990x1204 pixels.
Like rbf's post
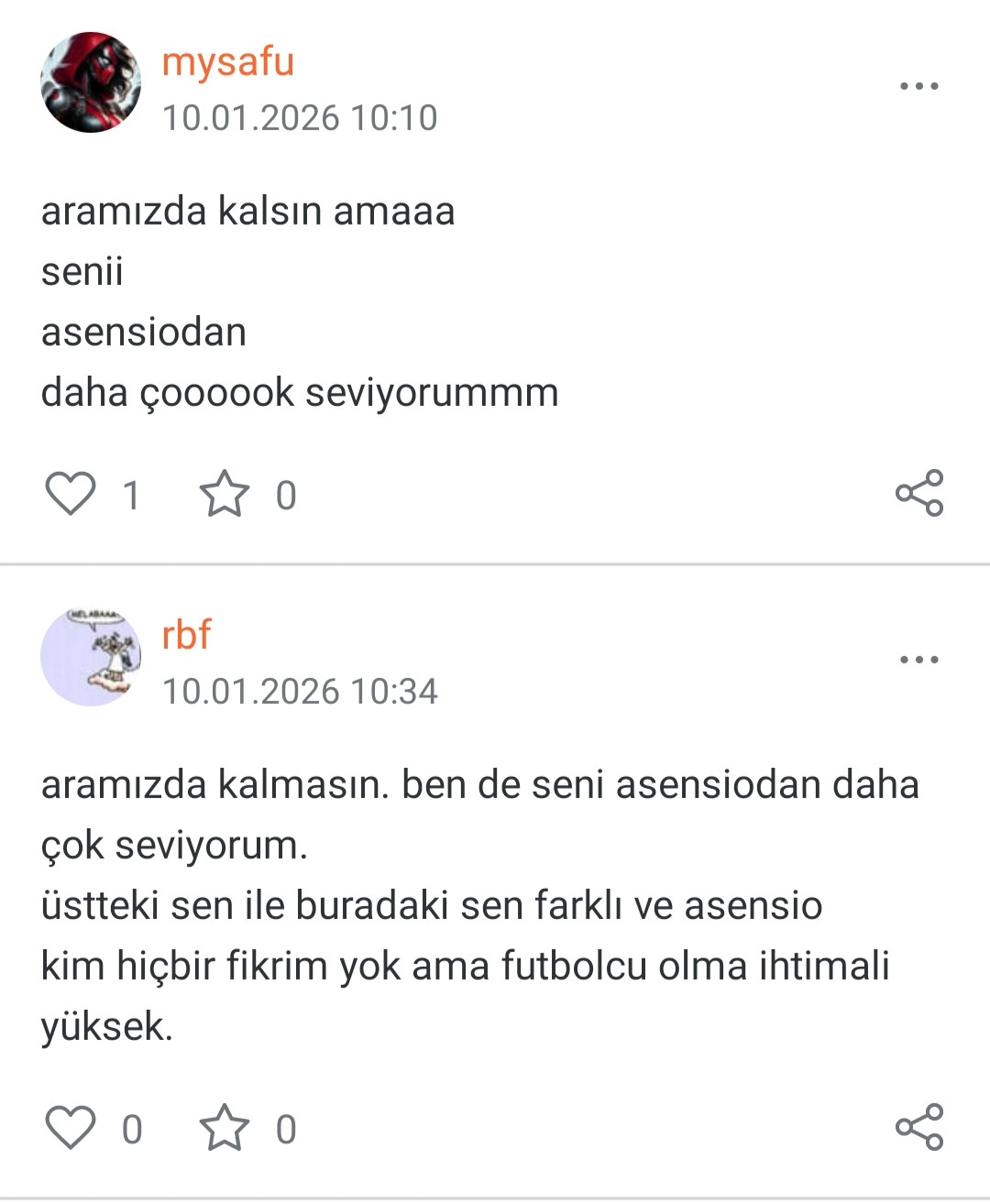(x=71, y=1128)
